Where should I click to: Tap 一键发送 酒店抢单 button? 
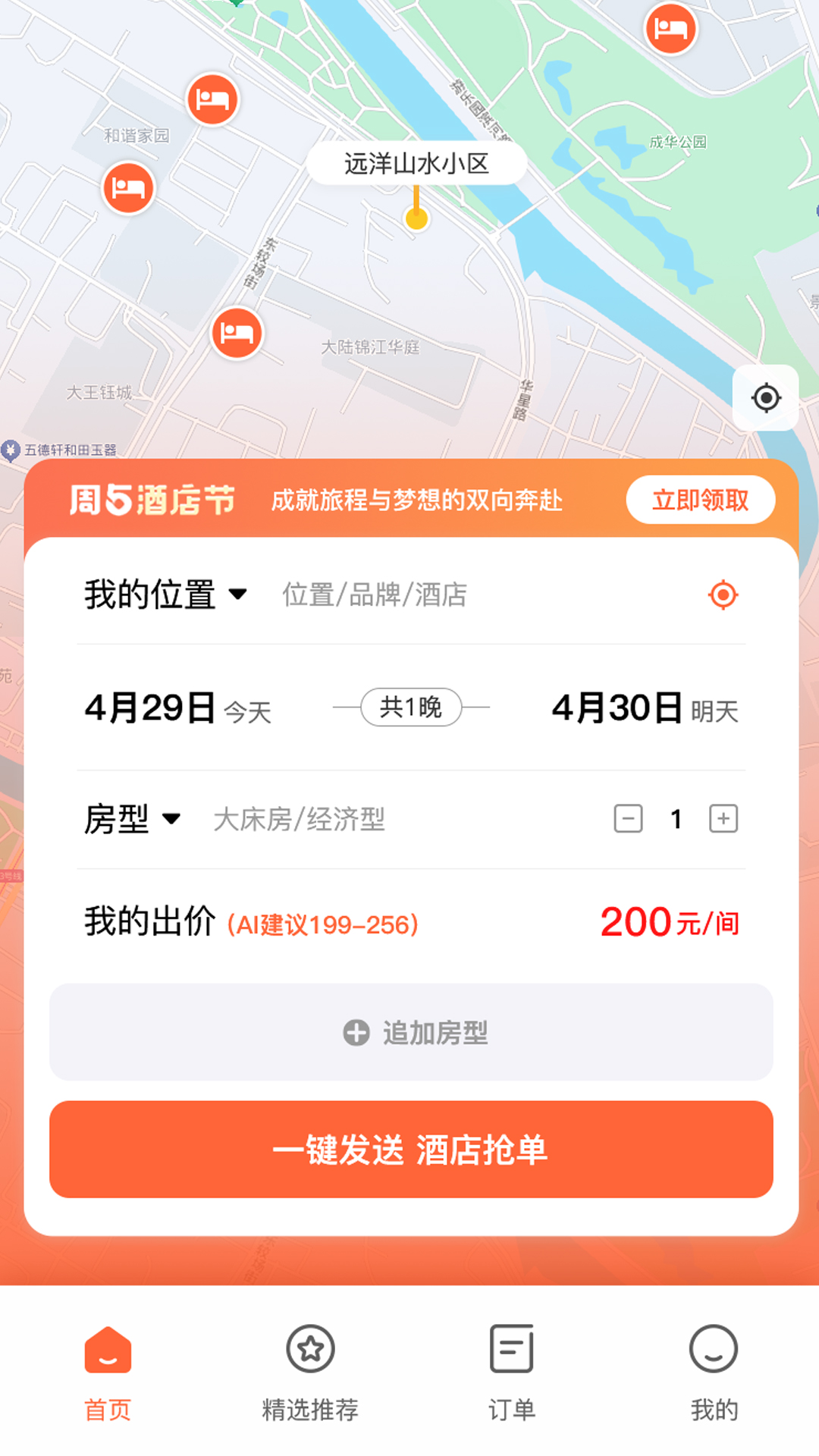(409, 1150)
